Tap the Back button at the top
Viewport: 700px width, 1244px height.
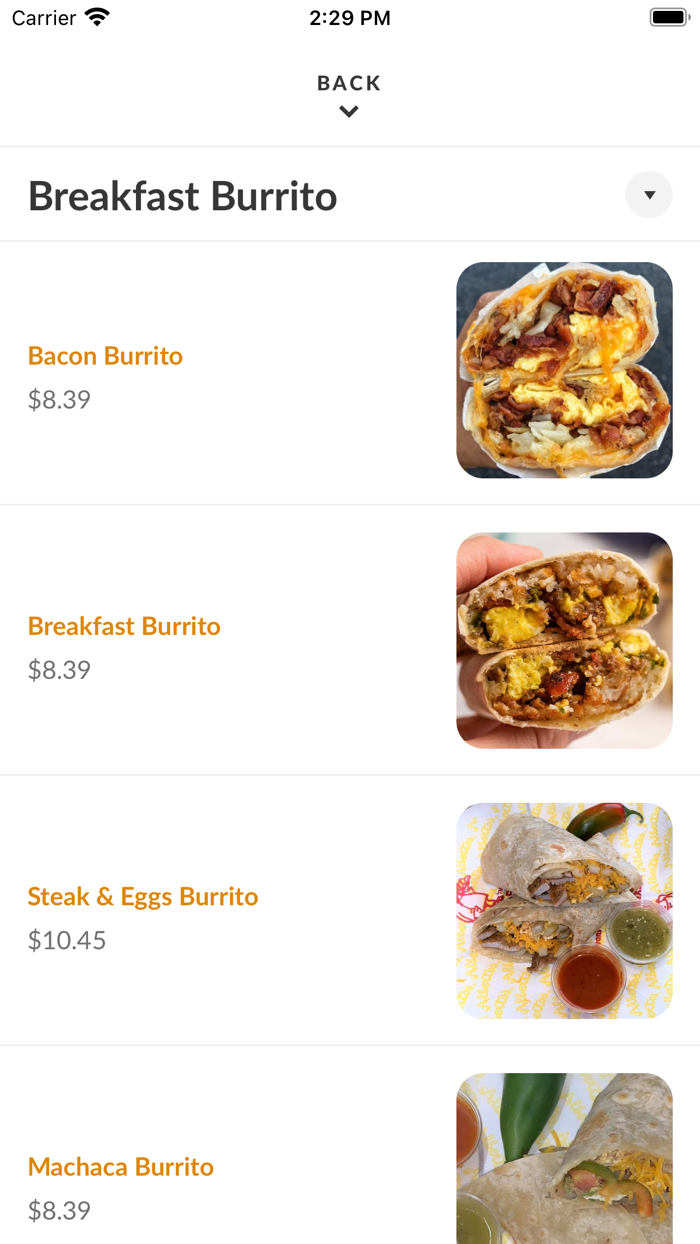(349, 94)
